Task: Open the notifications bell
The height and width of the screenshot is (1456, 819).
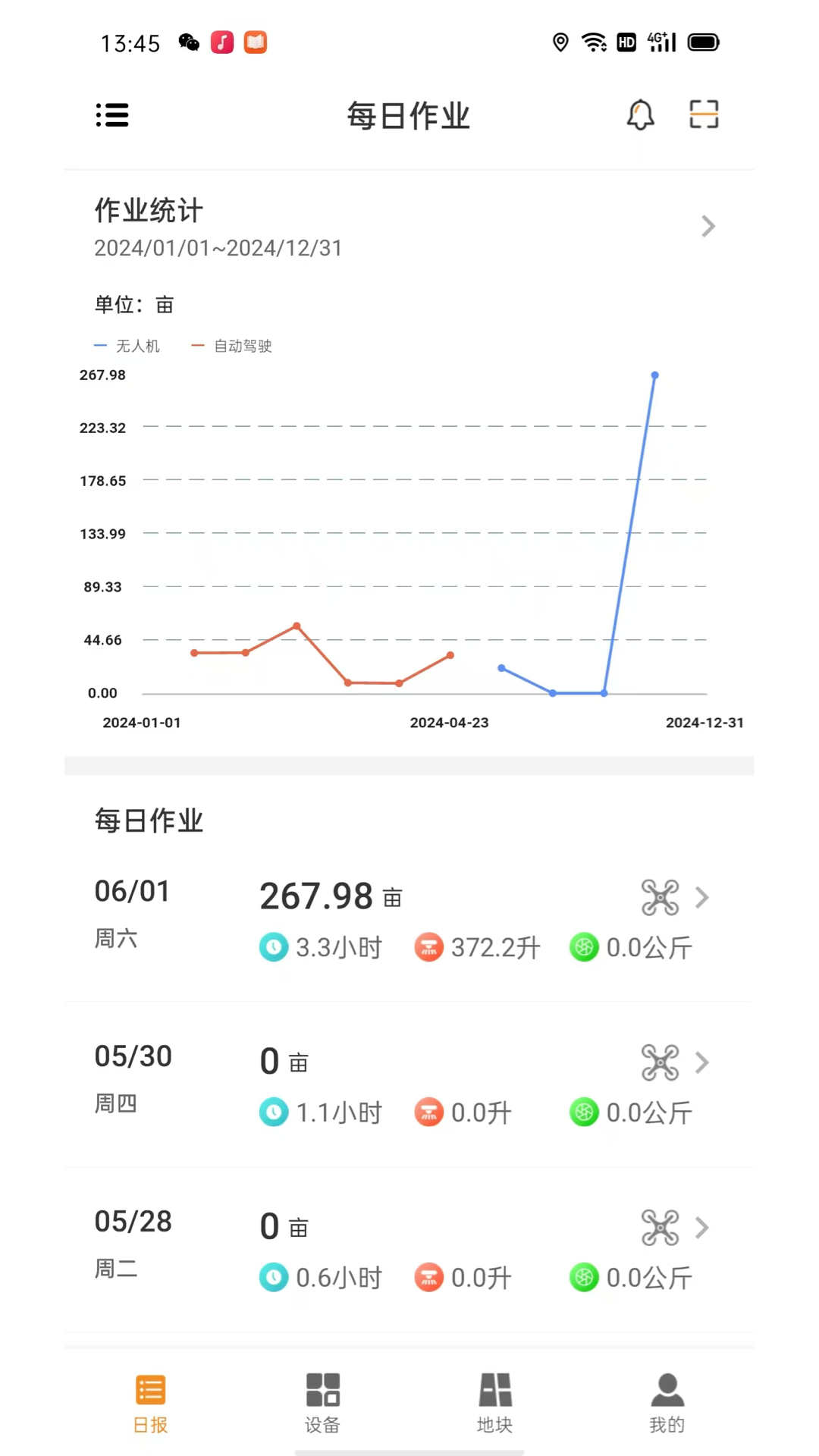Action: 640,115
